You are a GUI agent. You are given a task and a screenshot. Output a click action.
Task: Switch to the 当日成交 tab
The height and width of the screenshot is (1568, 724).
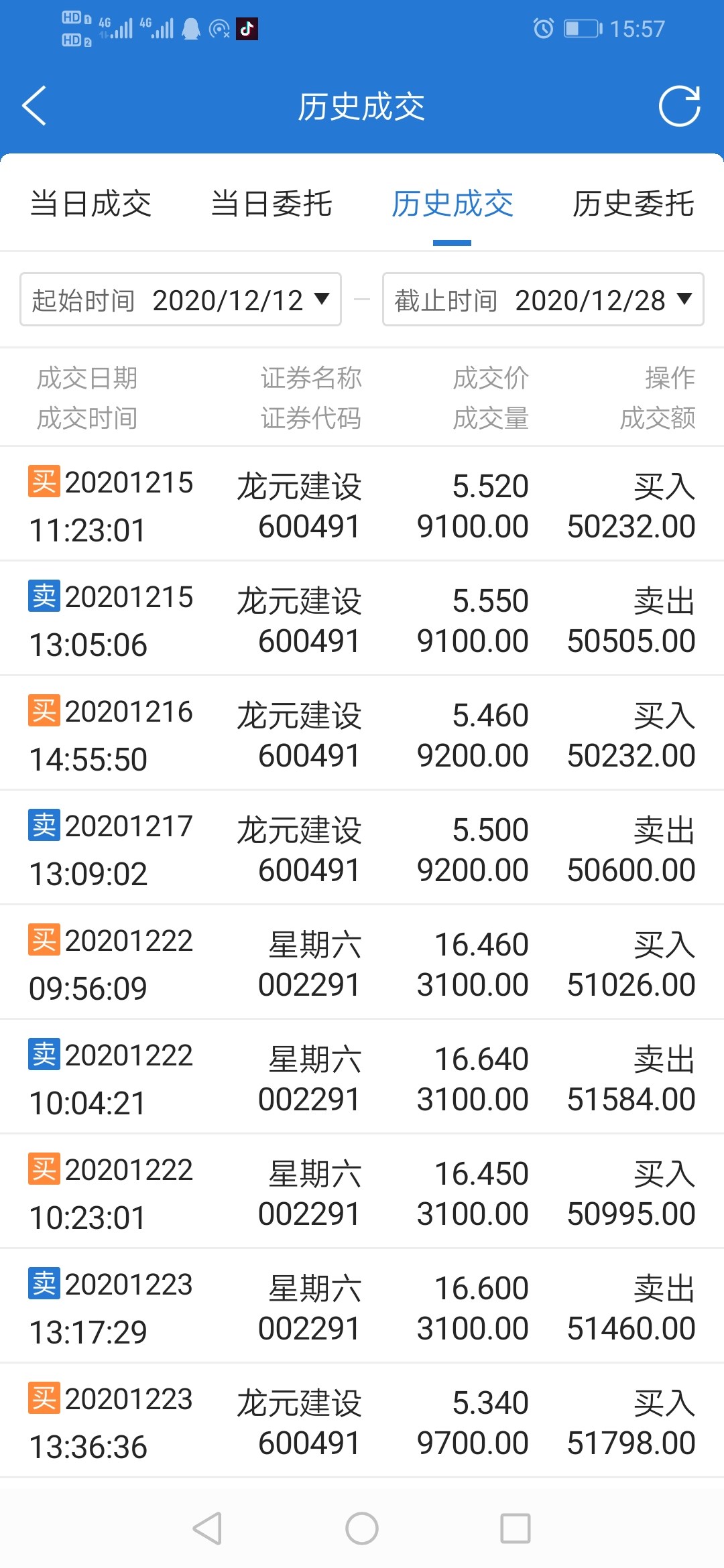click(91, 204)
